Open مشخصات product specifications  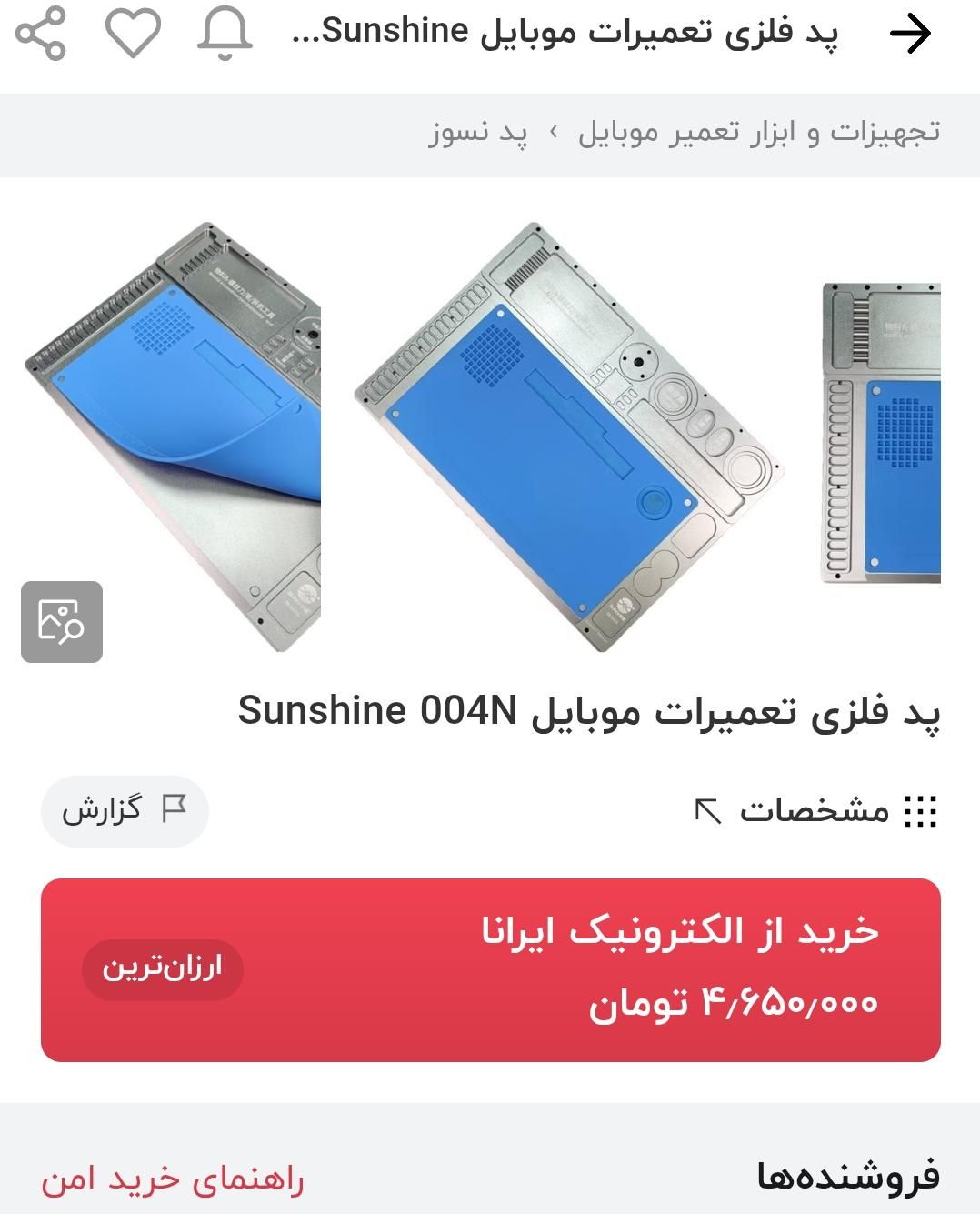click(815, 810)
